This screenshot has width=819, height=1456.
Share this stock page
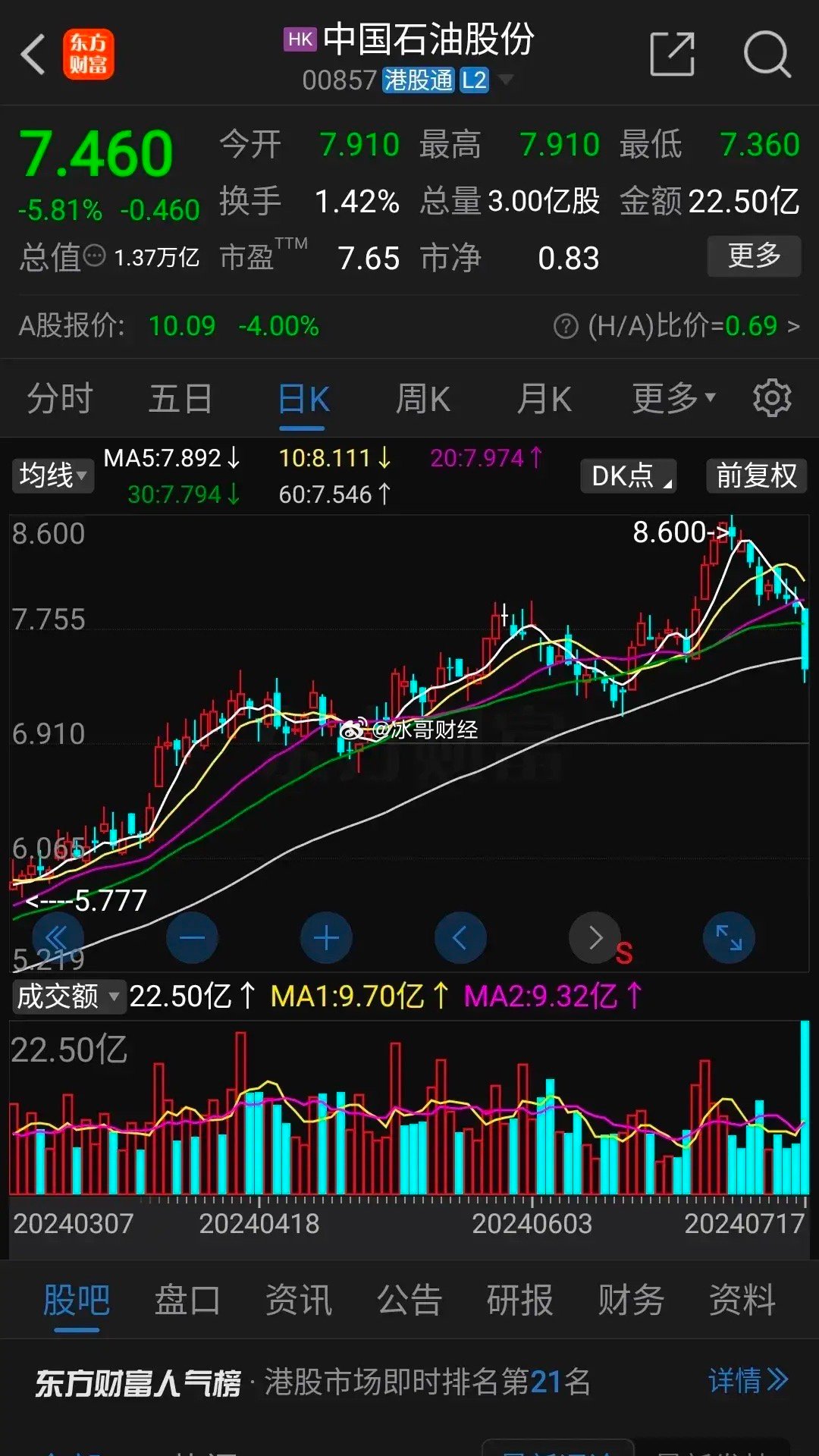(673, 55)
